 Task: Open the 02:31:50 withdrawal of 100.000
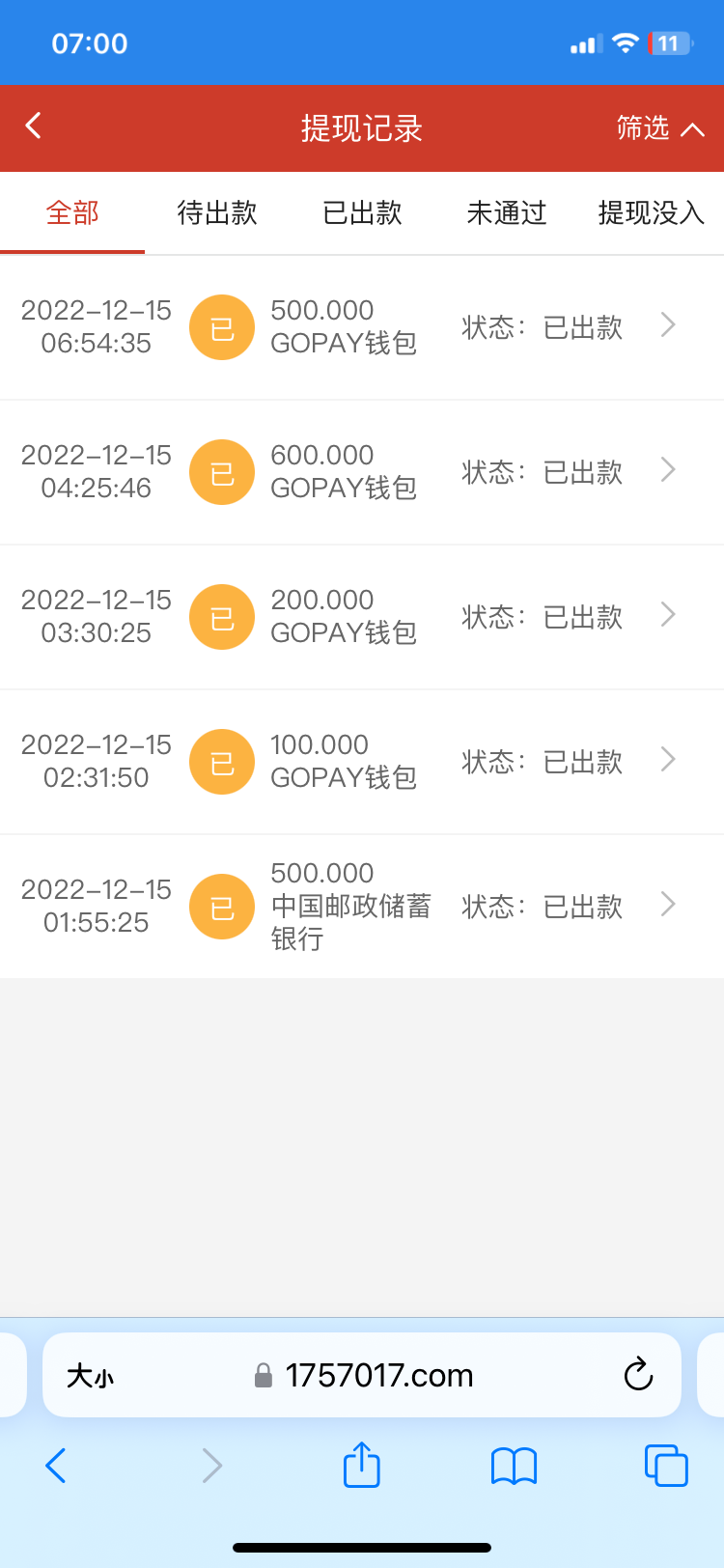362,762
